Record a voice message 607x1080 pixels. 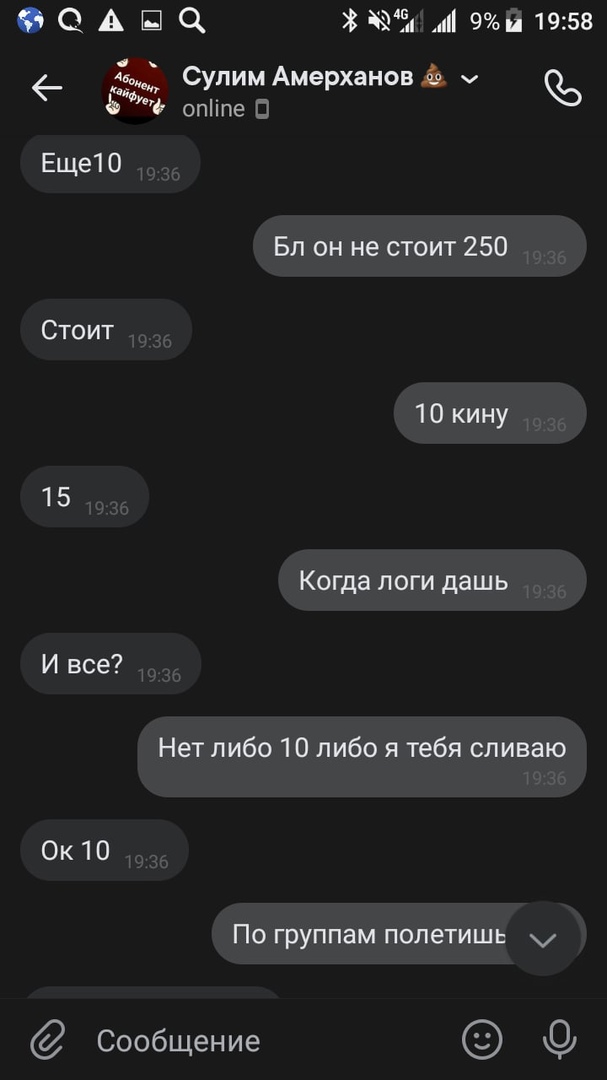[x=559, y=1040]
